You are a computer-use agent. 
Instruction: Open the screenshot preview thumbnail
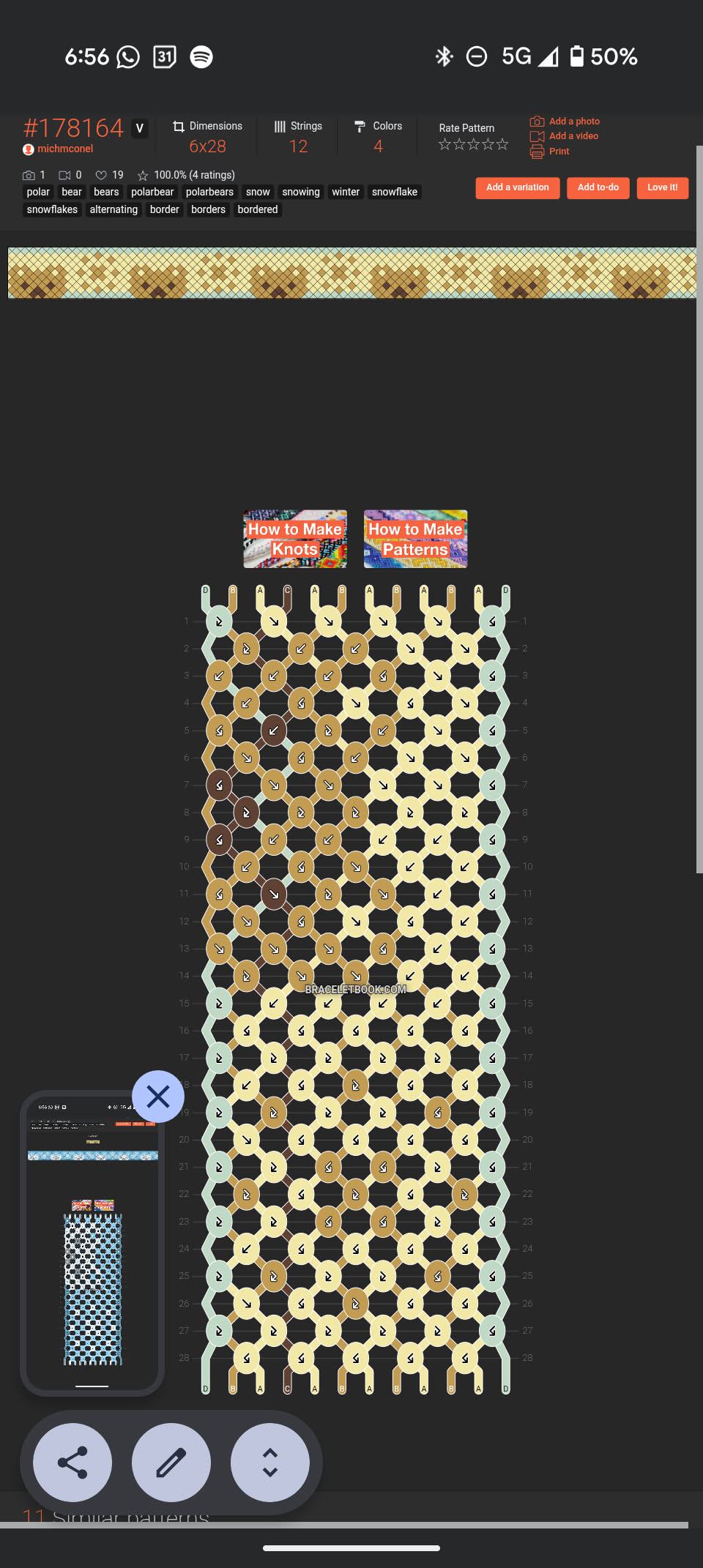(92, 1244)
